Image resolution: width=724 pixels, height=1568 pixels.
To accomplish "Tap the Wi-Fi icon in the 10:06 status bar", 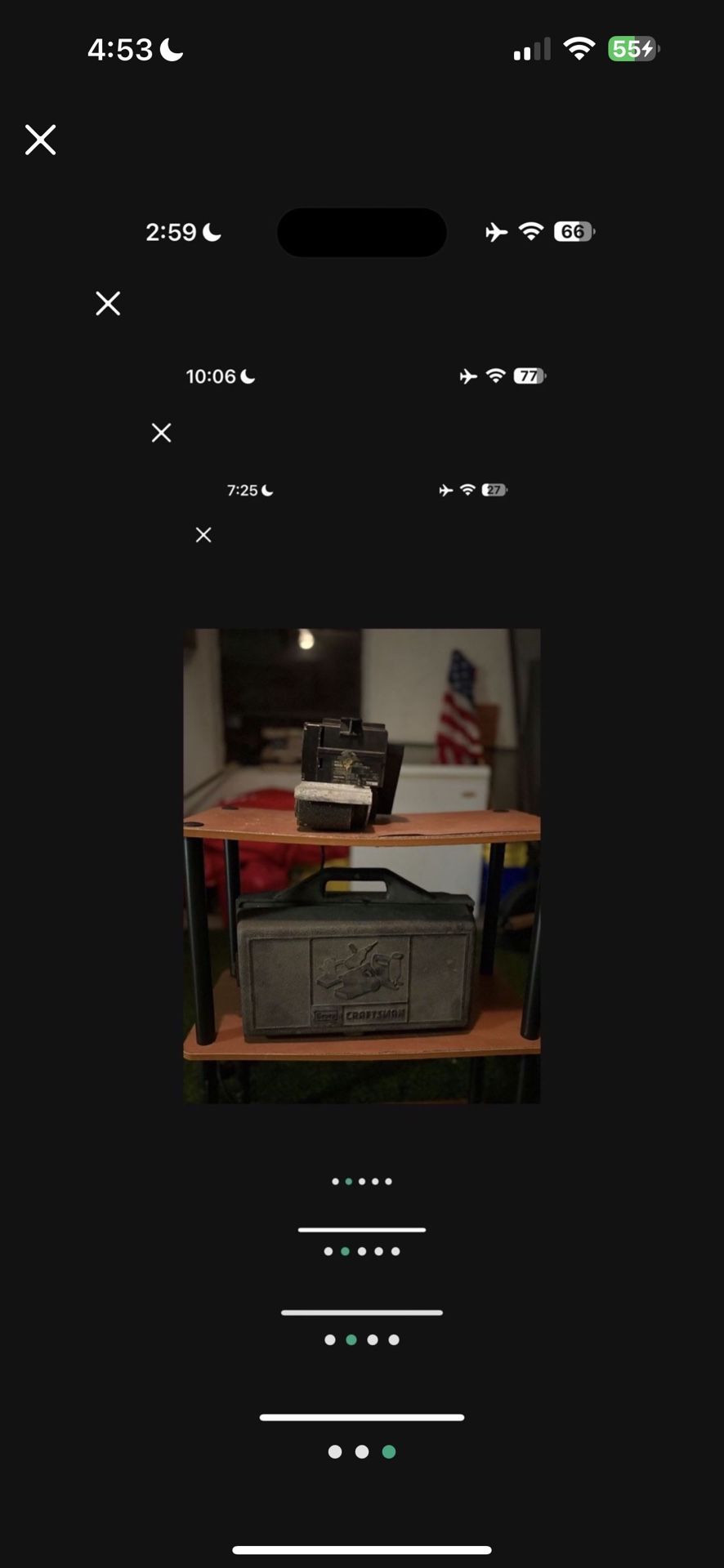I will coord(494,376).
